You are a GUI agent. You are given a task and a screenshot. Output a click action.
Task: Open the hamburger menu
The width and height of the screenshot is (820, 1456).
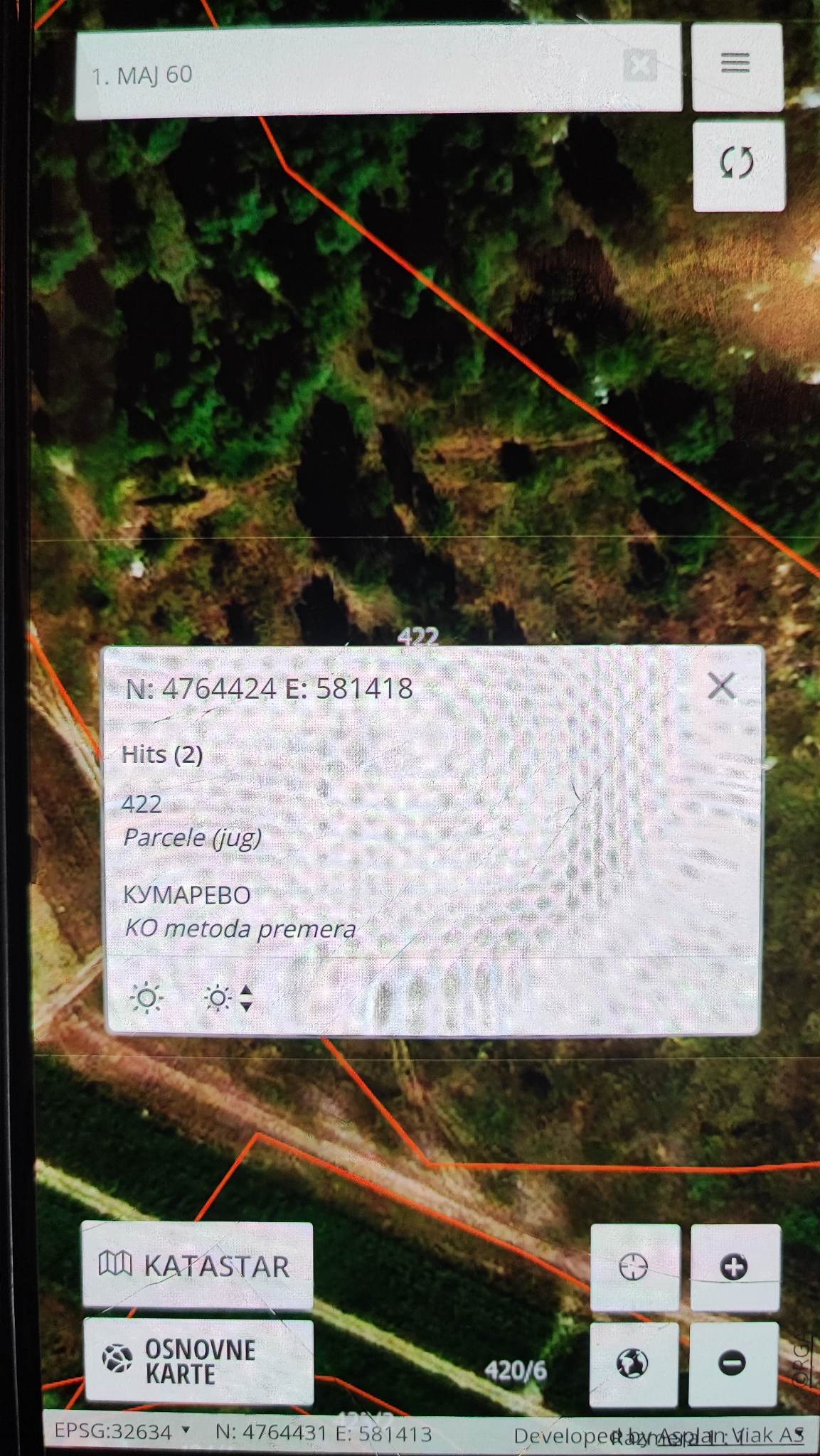735,63
